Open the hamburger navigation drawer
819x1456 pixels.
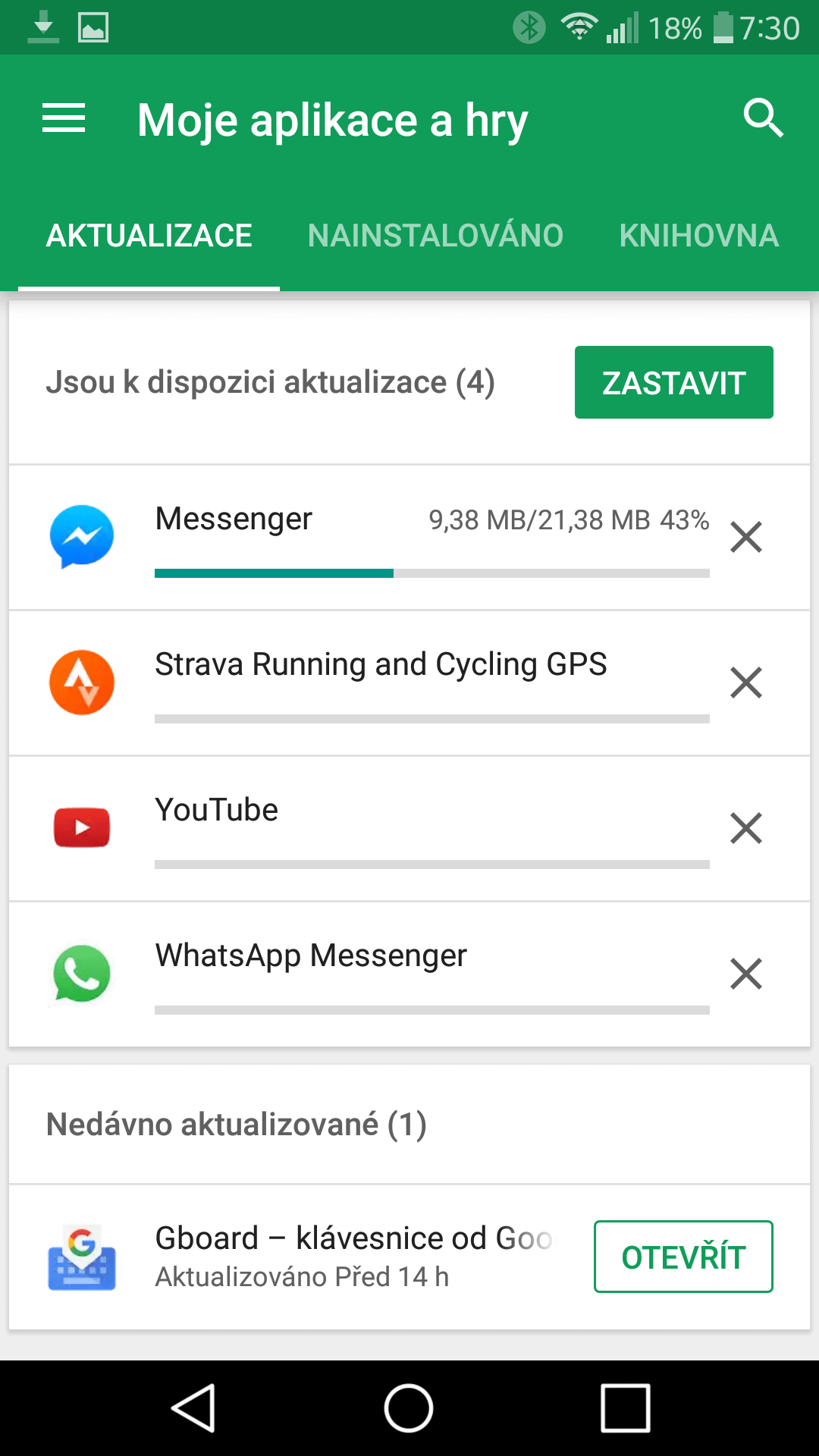tap(64, 118)
